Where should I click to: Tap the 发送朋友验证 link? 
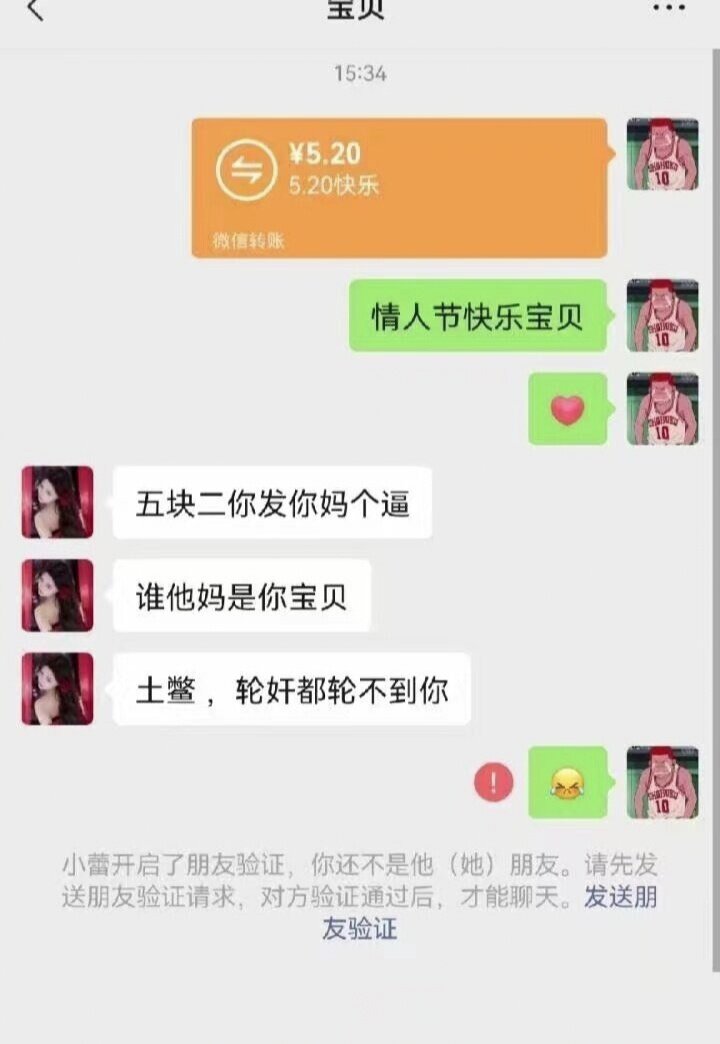(x=620, y=897)
